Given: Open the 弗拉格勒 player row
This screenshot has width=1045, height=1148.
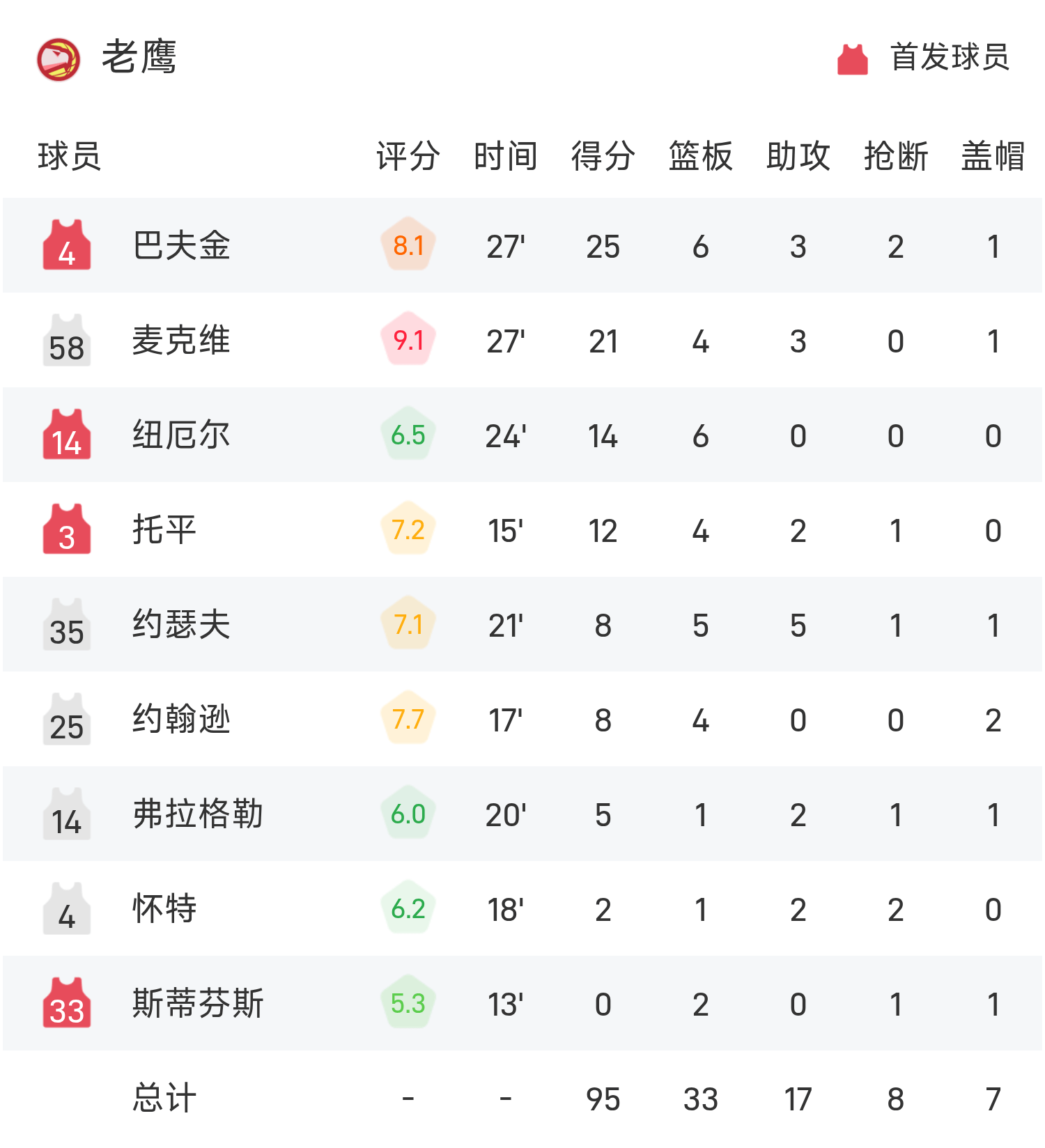Looking at the screenshot, I should pyautogui.click(x=198, y=814).
